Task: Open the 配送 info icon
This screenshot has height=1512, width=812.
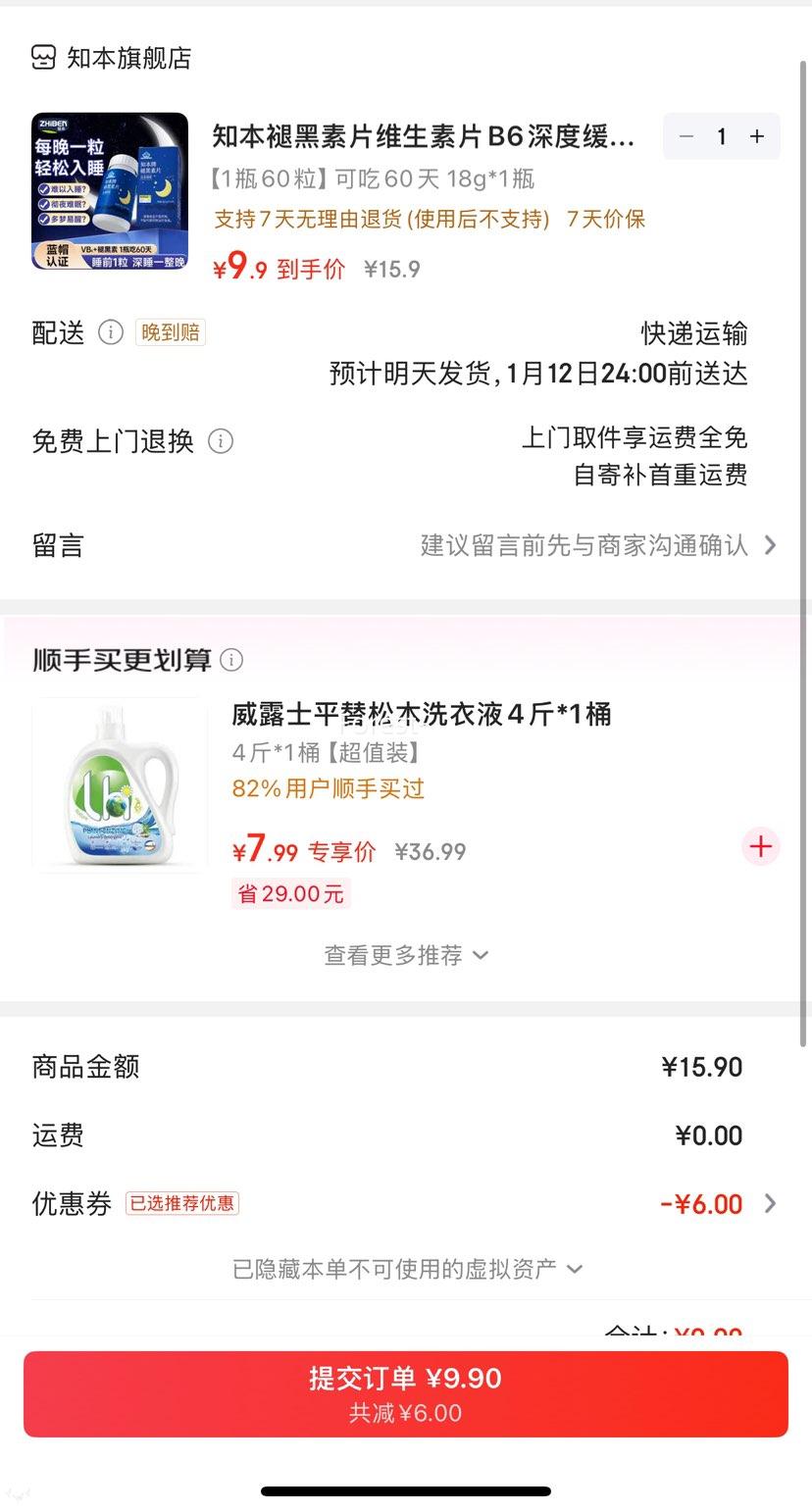Action: coord(112,332)
